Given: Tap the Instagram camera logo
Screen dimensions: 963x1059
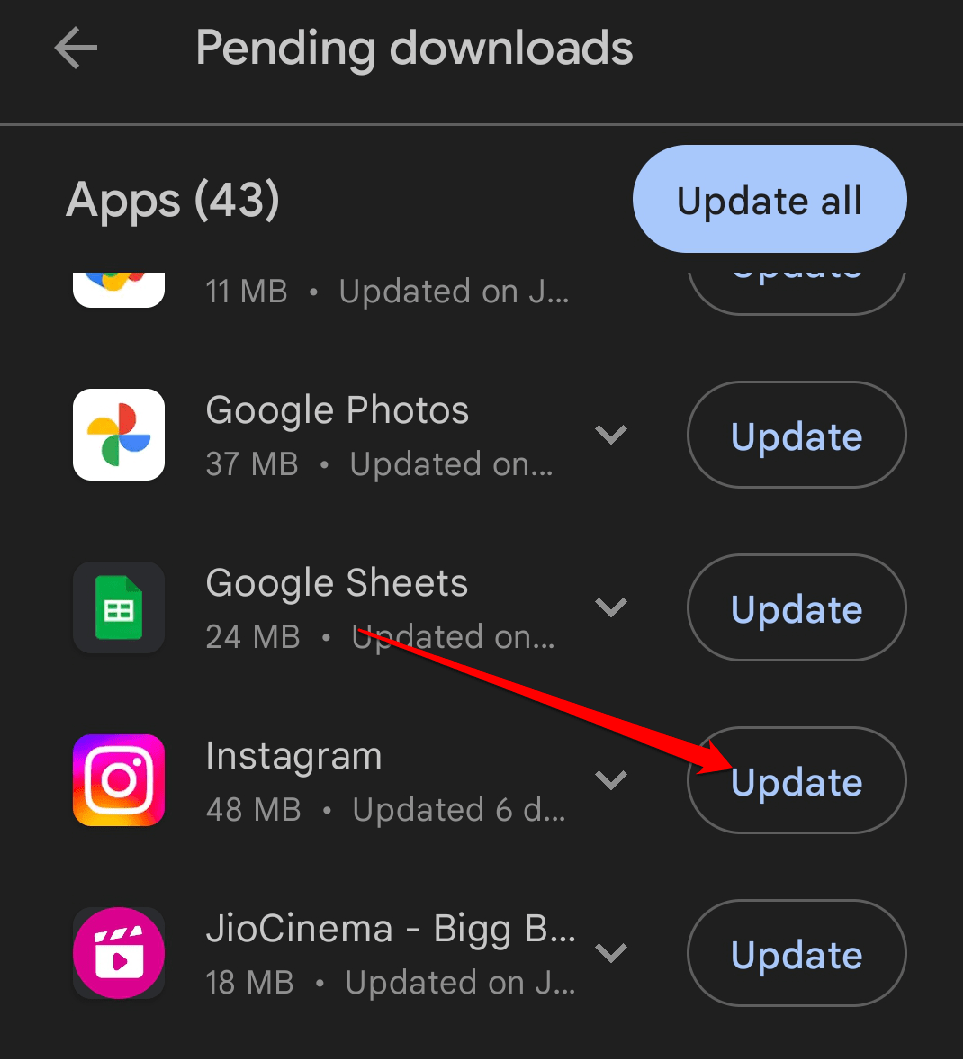Looking at the screenshot, I should tap(119, 780).
